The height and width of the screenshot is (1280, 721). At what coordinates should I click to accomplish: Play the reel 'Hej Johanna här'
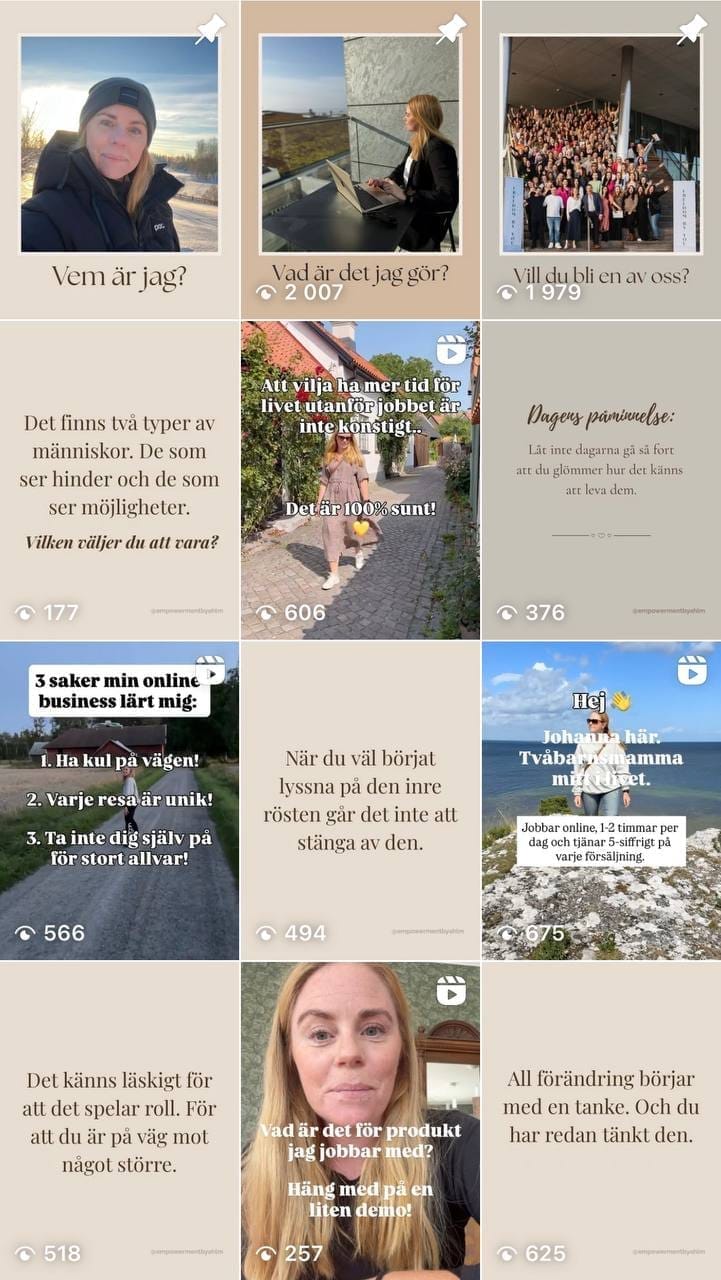601,800
